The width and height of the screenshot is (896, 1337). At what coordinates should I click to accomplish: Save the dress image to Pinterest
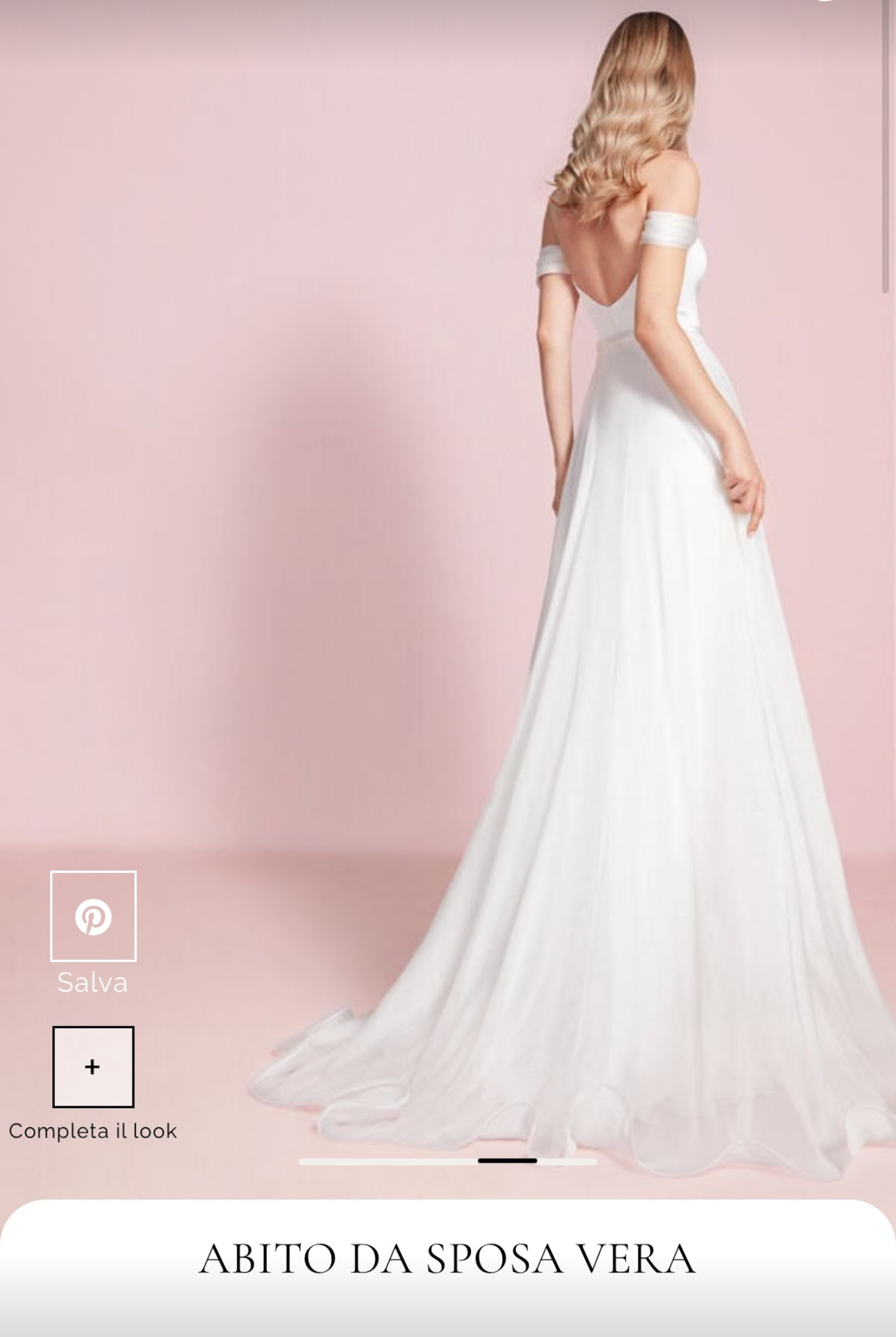pyautogui.click(x=93, y=916)
